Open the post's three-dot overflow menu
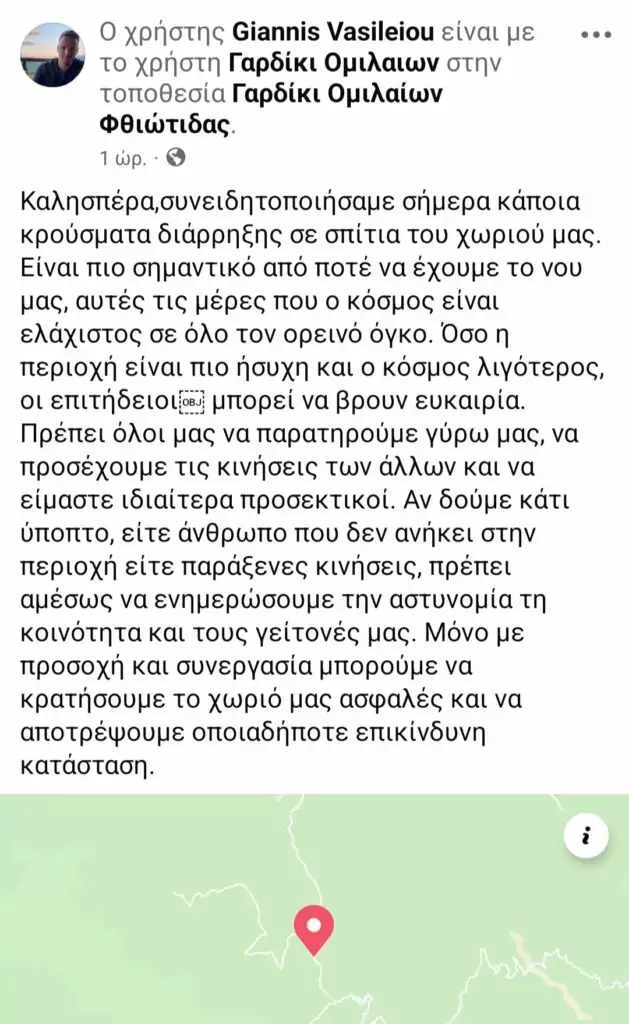The width and height of the screenshot is (629, 1024). (x=595, y=35)
